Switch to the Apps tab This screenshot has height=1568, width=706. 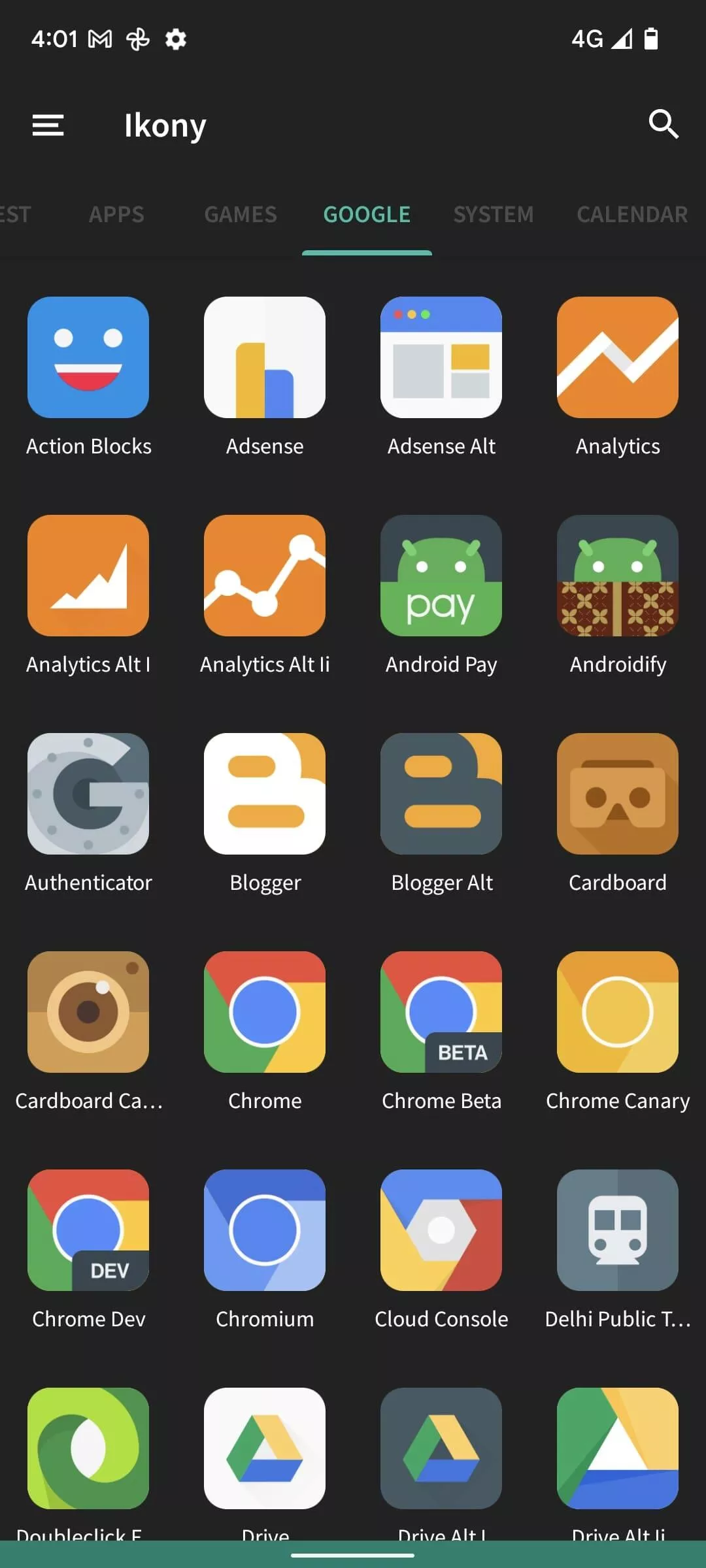(116, 214)
